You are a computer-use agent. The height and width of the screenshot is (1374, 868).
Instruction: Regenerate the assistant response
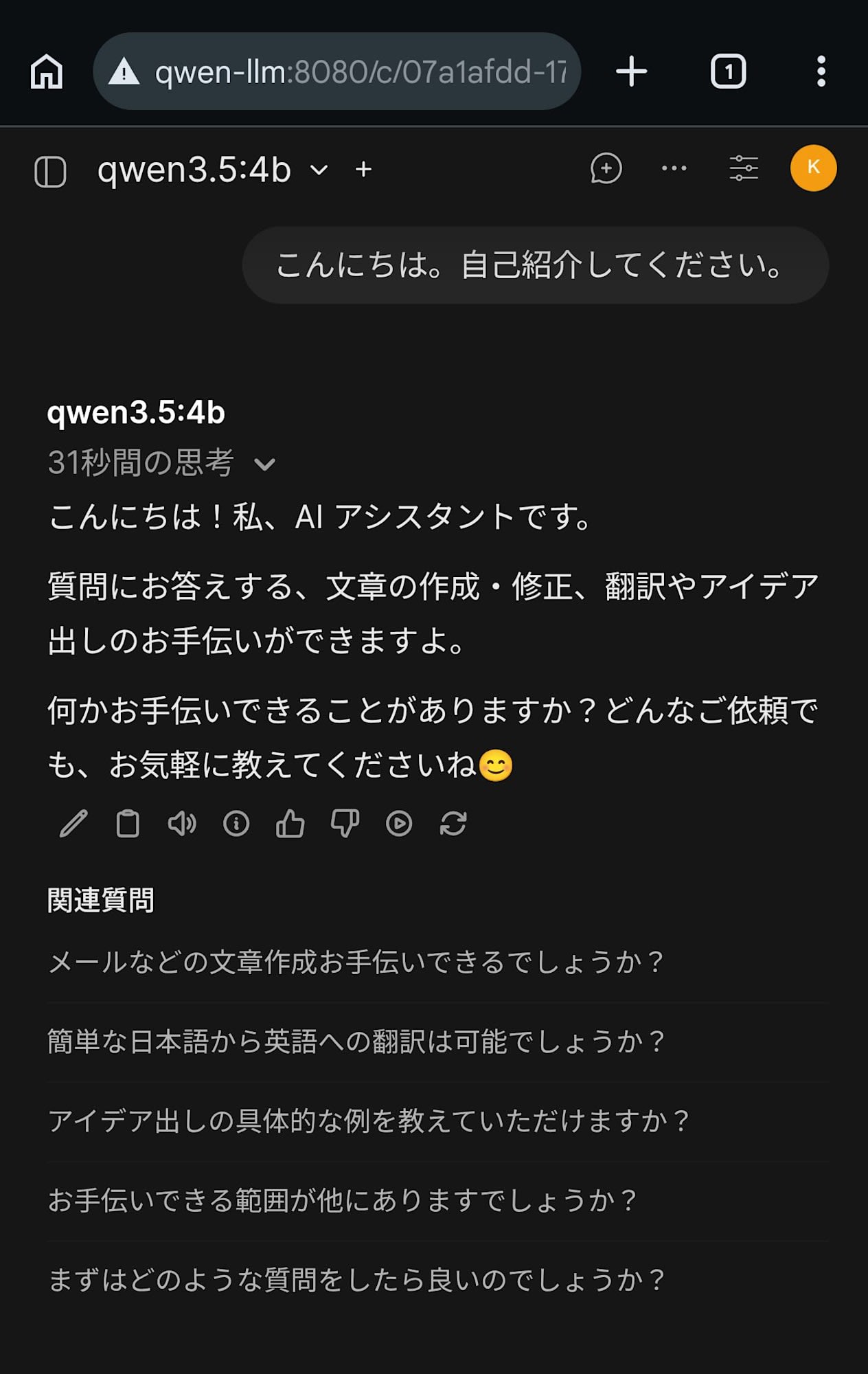coord(453,823)
